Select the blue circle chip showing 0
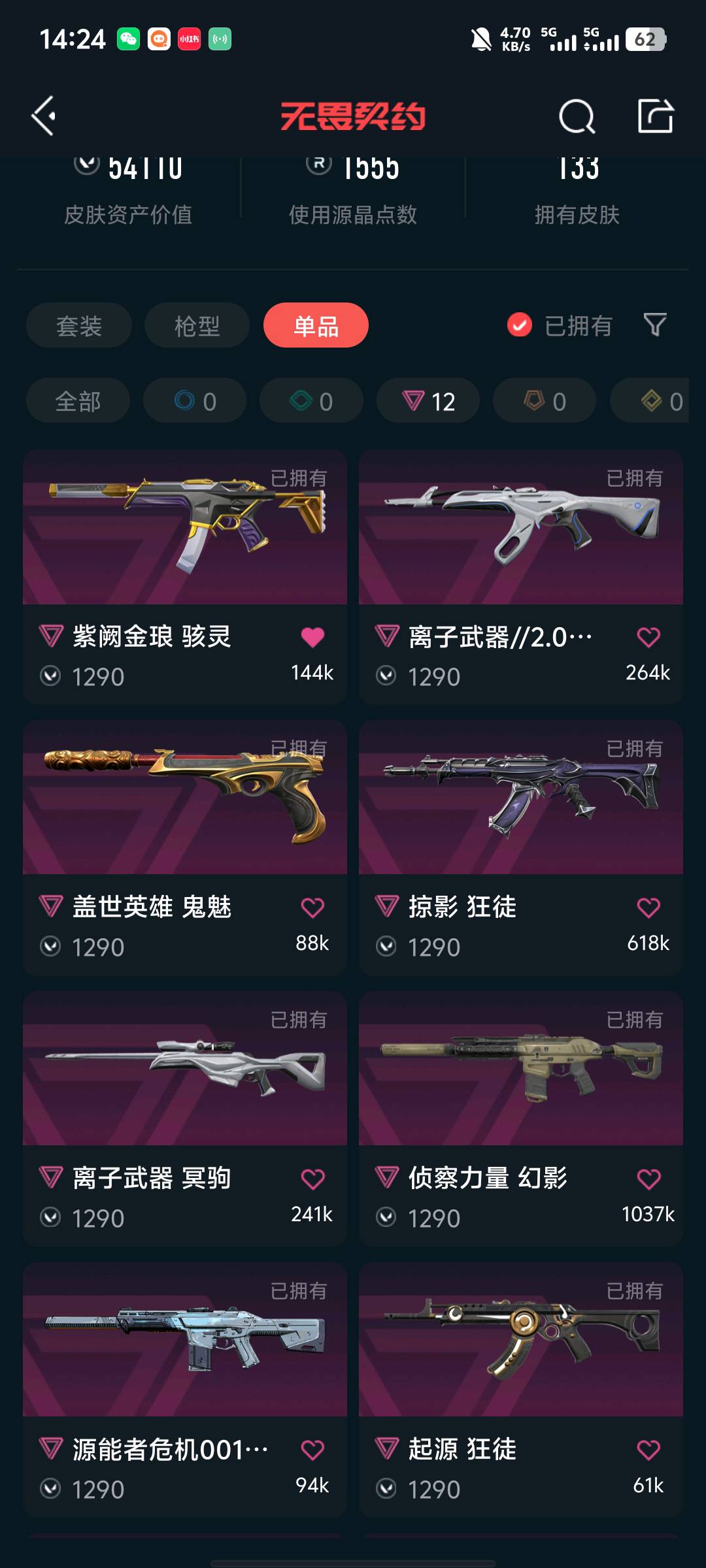The image size is (706, 1568). tap(195, 400)
